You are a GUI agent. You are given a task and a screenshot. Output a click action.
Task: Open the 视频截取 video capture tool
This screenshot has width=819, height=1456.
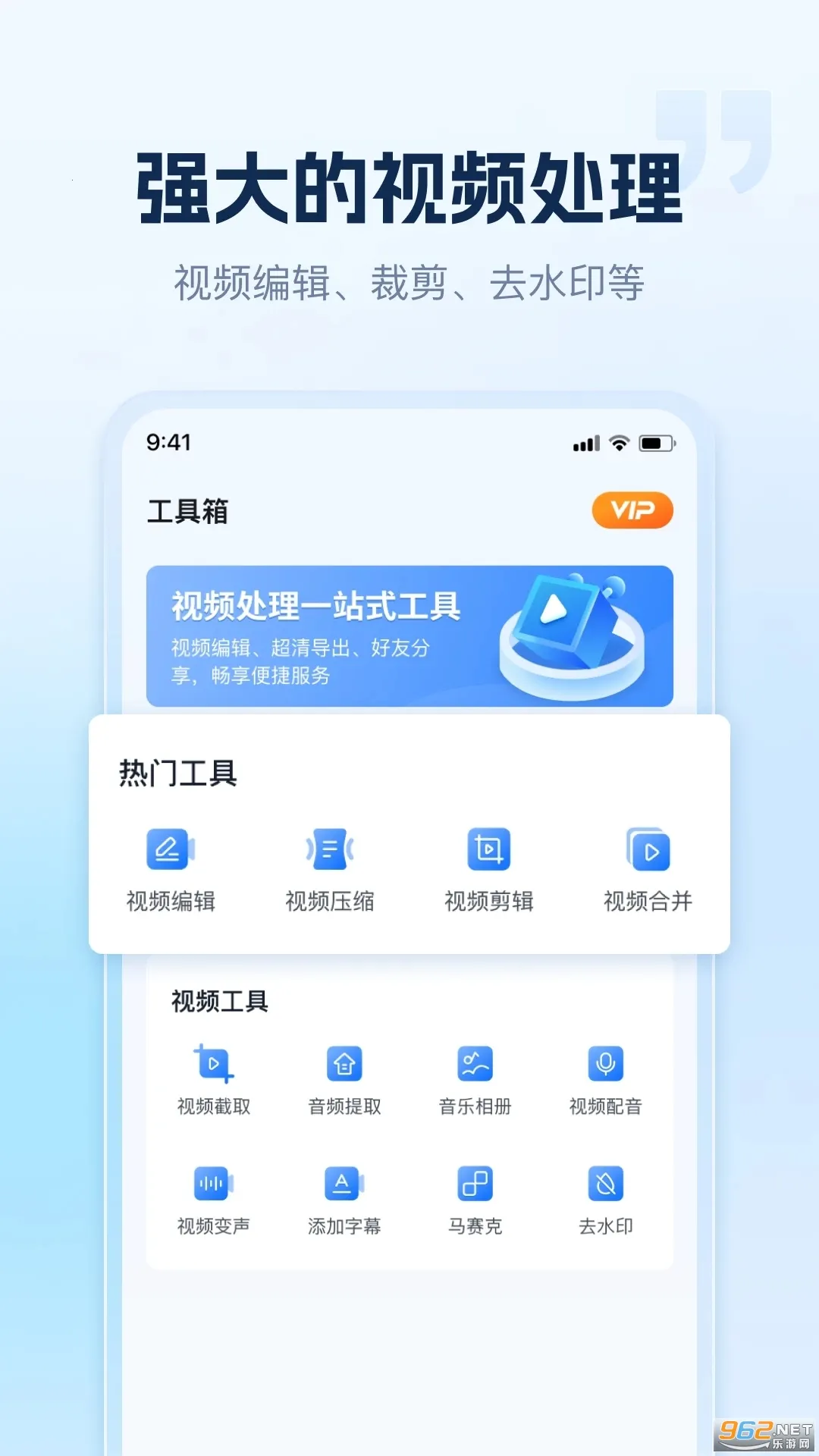click(213, 1077)
